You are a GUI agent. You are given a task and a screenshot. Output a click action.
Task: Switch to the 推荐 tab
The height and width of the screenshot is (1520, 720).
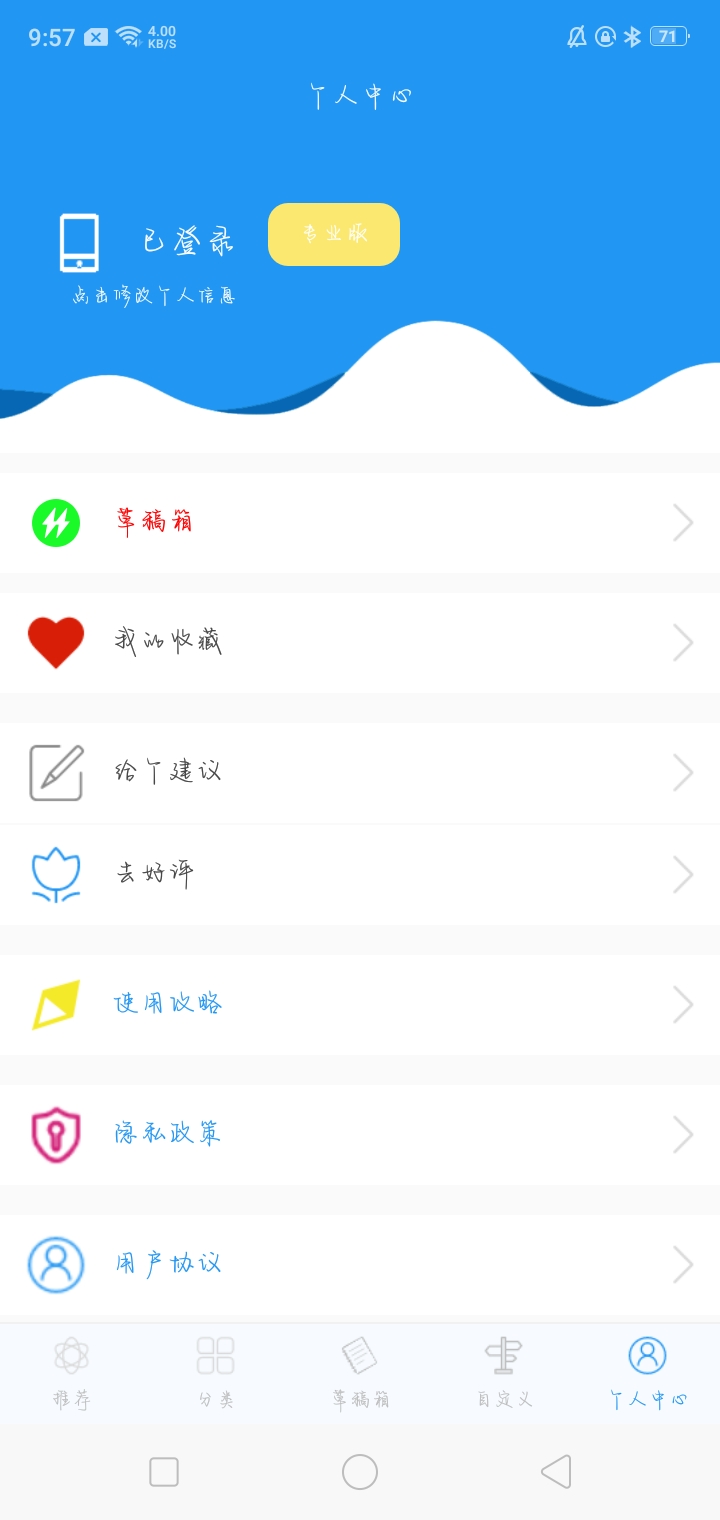pyautogui.click(x=72, y=1373)
